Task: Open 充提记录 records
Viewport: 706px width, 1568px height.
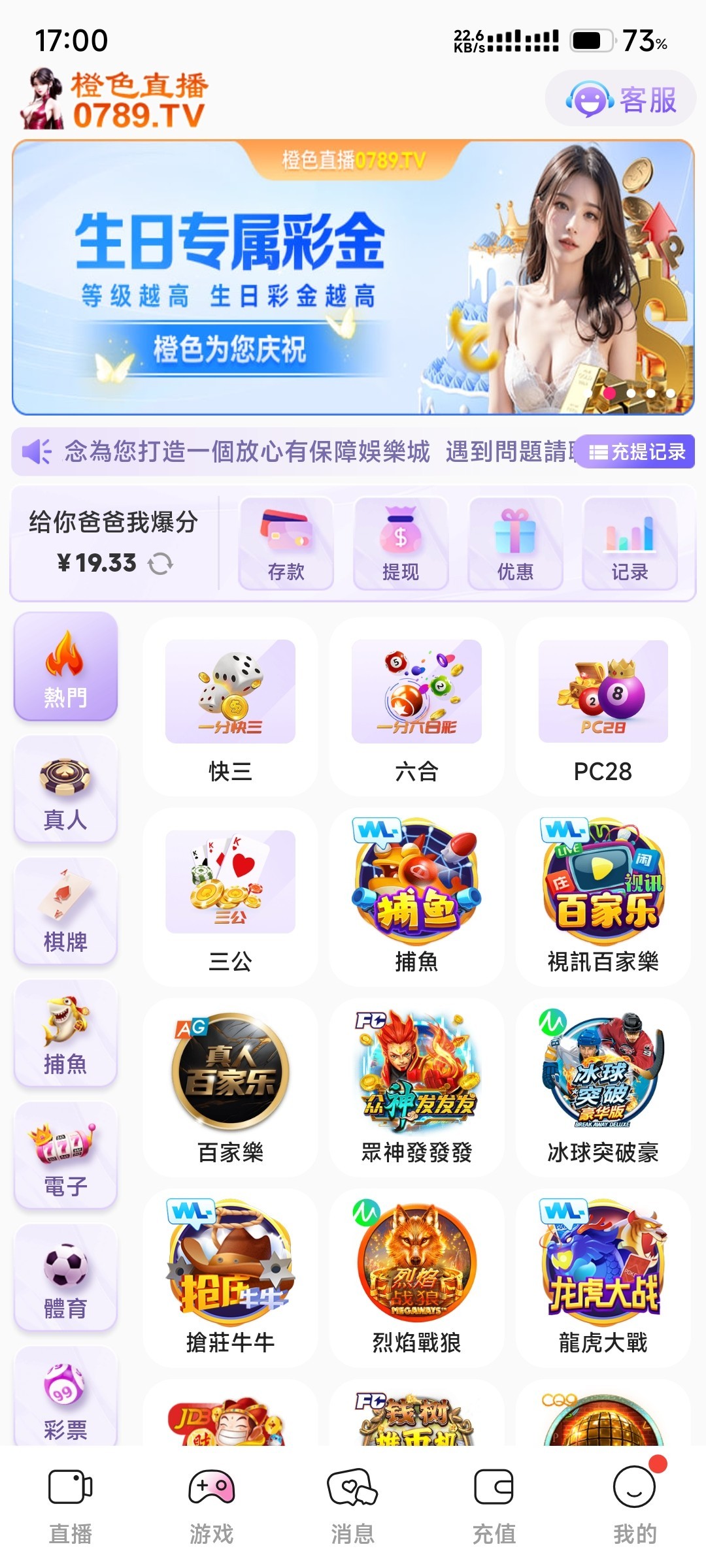Action: click(x=637, y=451)
